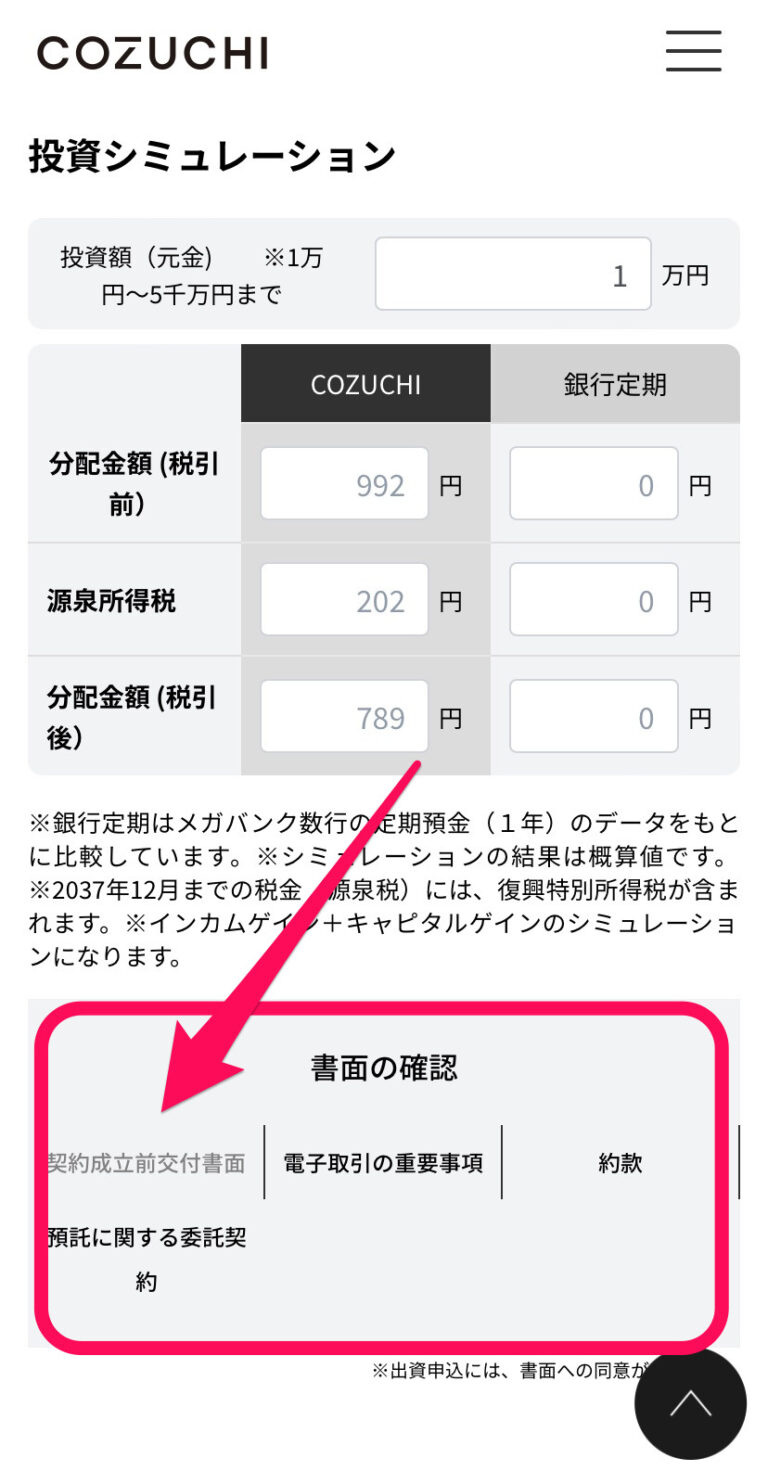Image resolution: width=768 pixels, height=1471 pixels.
Task: Open the 預託に関する委託契約 document
Action: click(x=145, y=1258)
